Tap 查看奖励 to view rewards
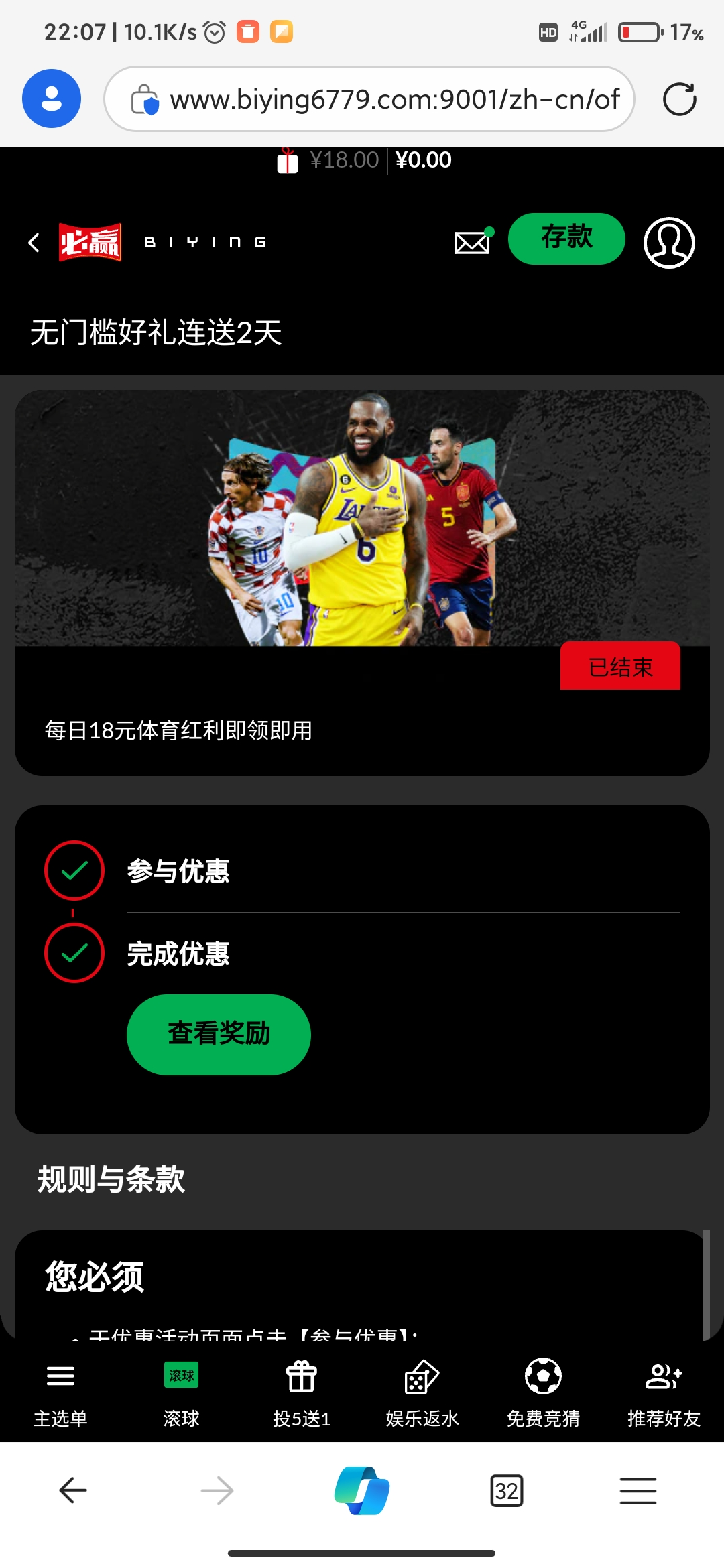The image size is (724, 1568). click(219, 1034)
